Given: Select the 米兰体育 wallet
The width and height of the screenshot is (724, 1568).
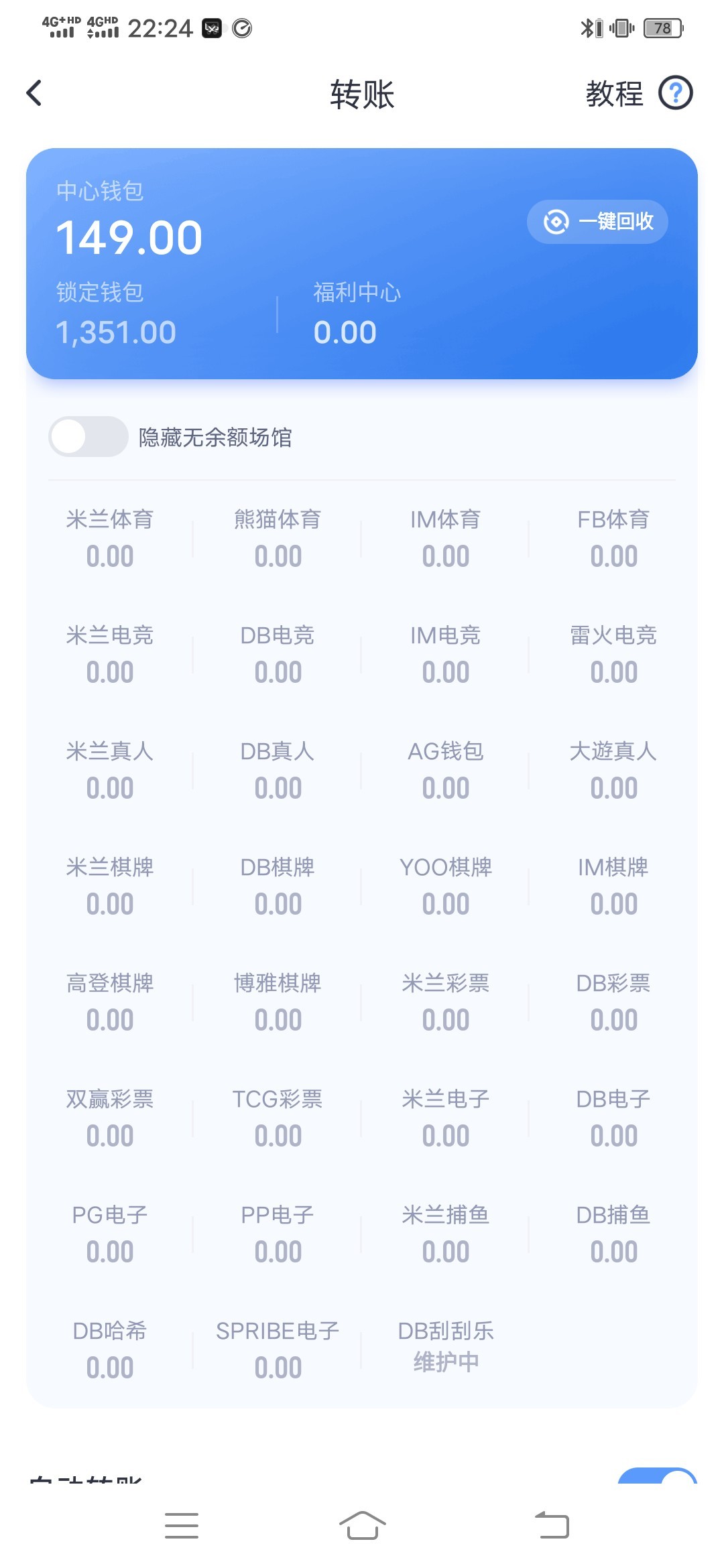Looking at the screenshot, I should [x=110, y=538].
